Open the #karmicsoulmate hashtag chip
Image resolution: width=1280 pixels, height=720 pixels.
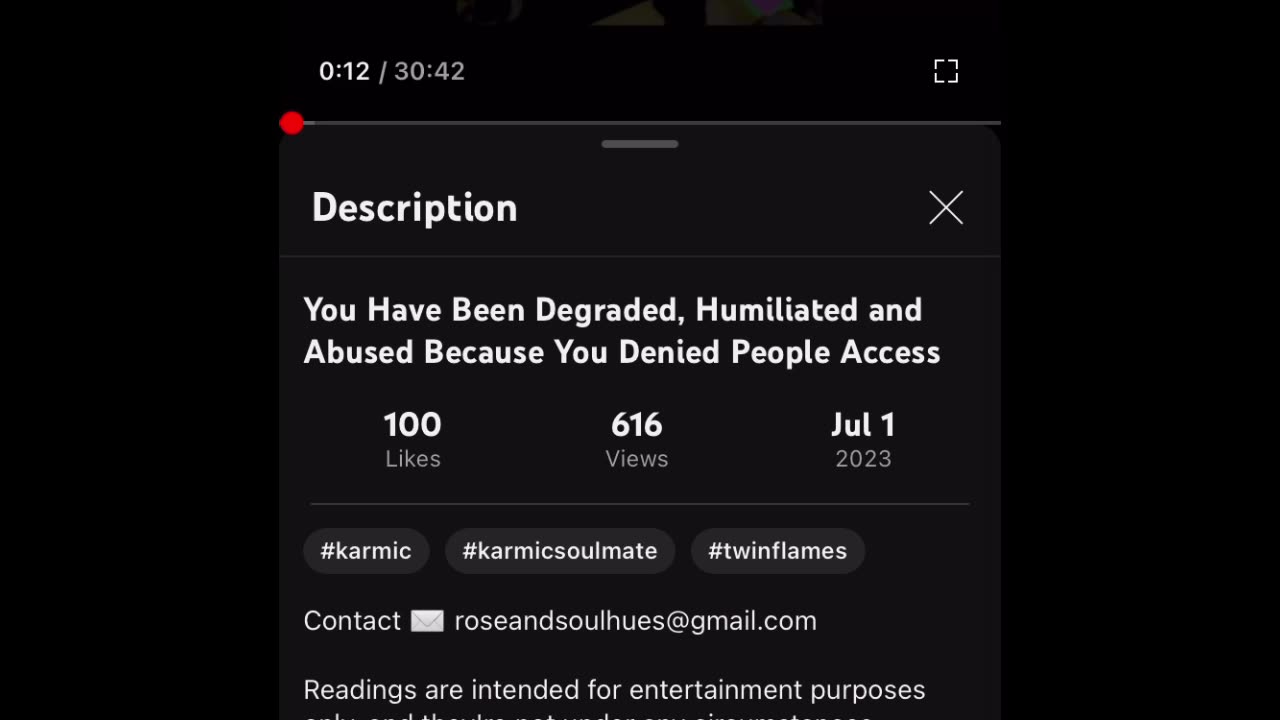560,551
